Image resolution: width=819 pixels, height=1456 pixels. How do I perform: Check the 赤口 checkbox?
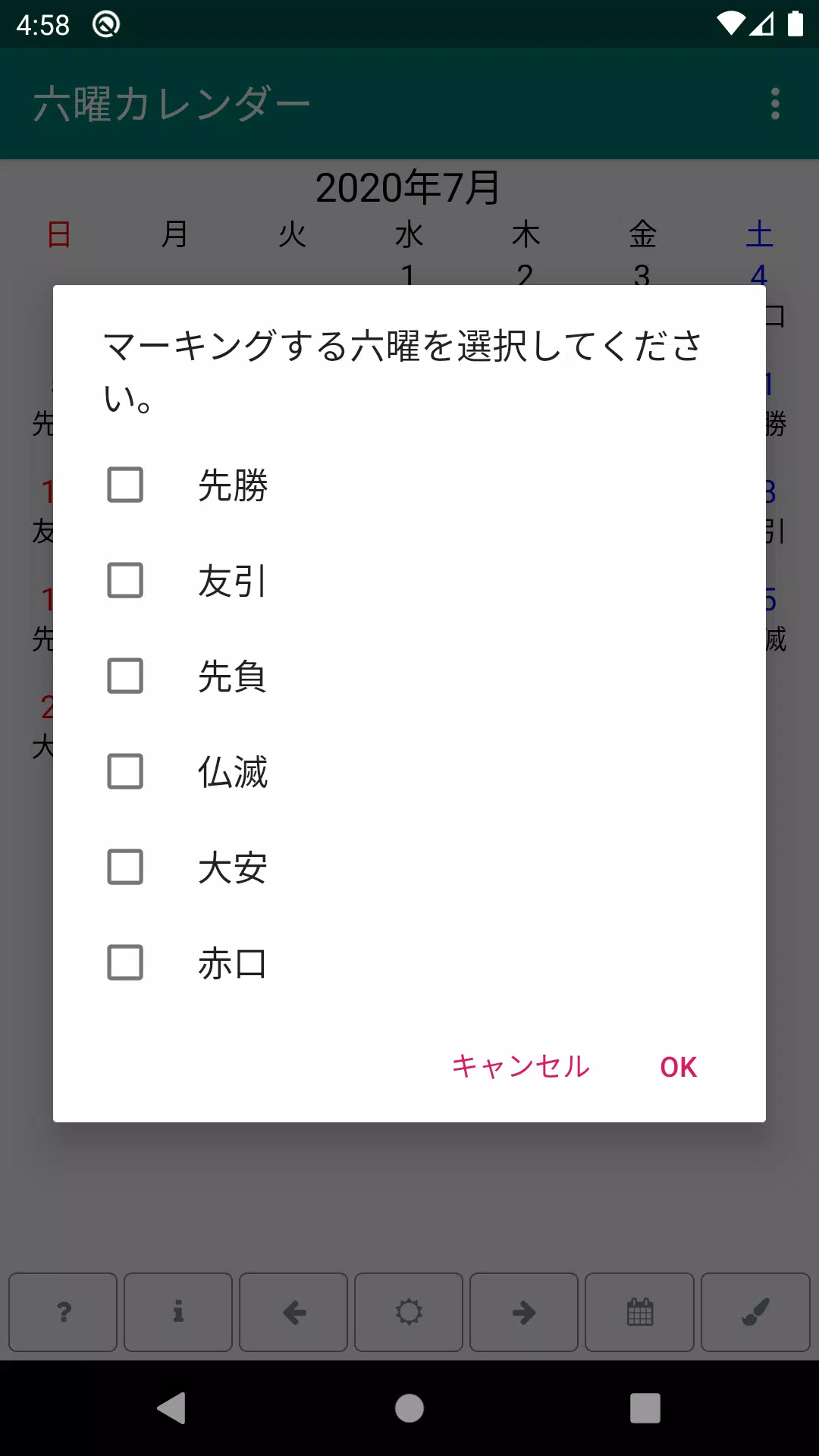point(125,964)
